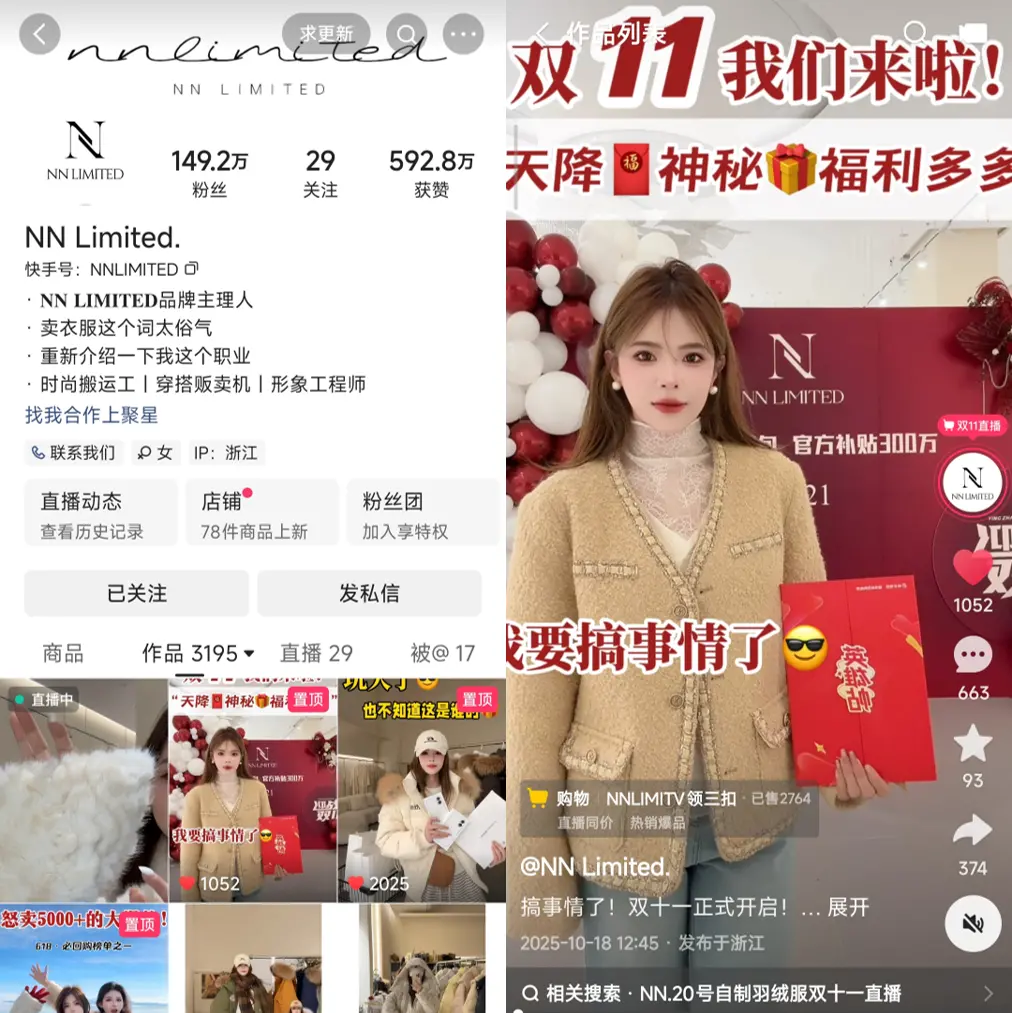
Task: Copy the Kuaishou ID NNLIMITED
Action: tap(191, 269)
